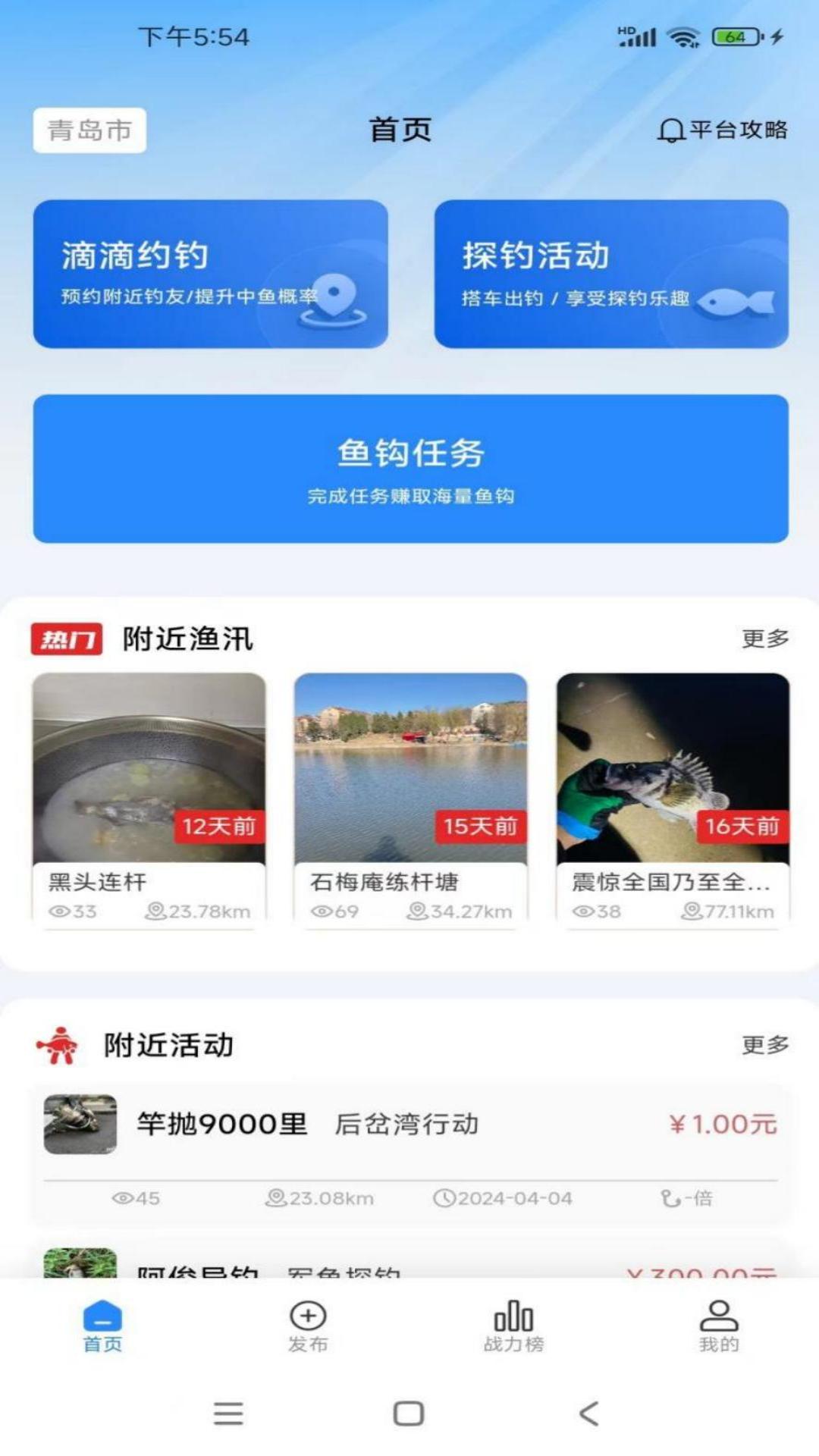This screenshot has width=819, height=1456.
Task: View more 附近渔汛 posts
Action: coord(764,639)
